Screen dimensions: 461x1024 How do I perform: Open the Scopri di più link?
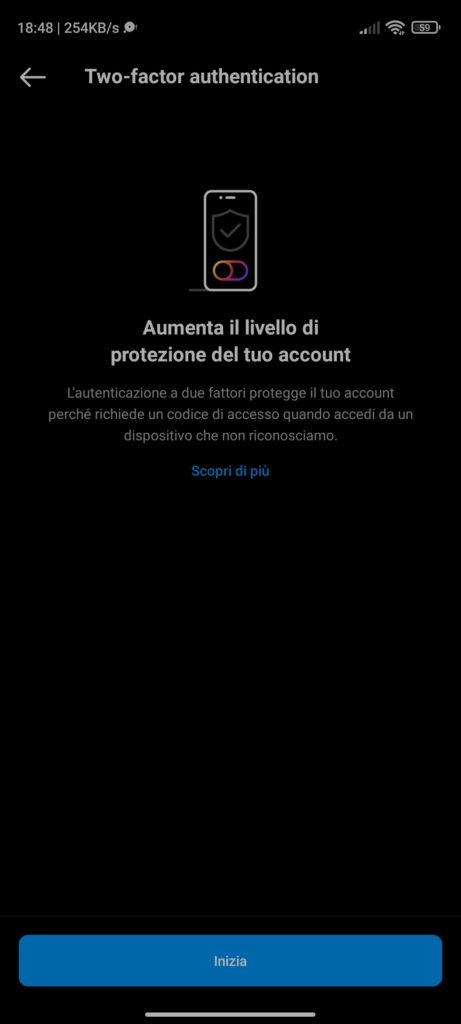230,471
